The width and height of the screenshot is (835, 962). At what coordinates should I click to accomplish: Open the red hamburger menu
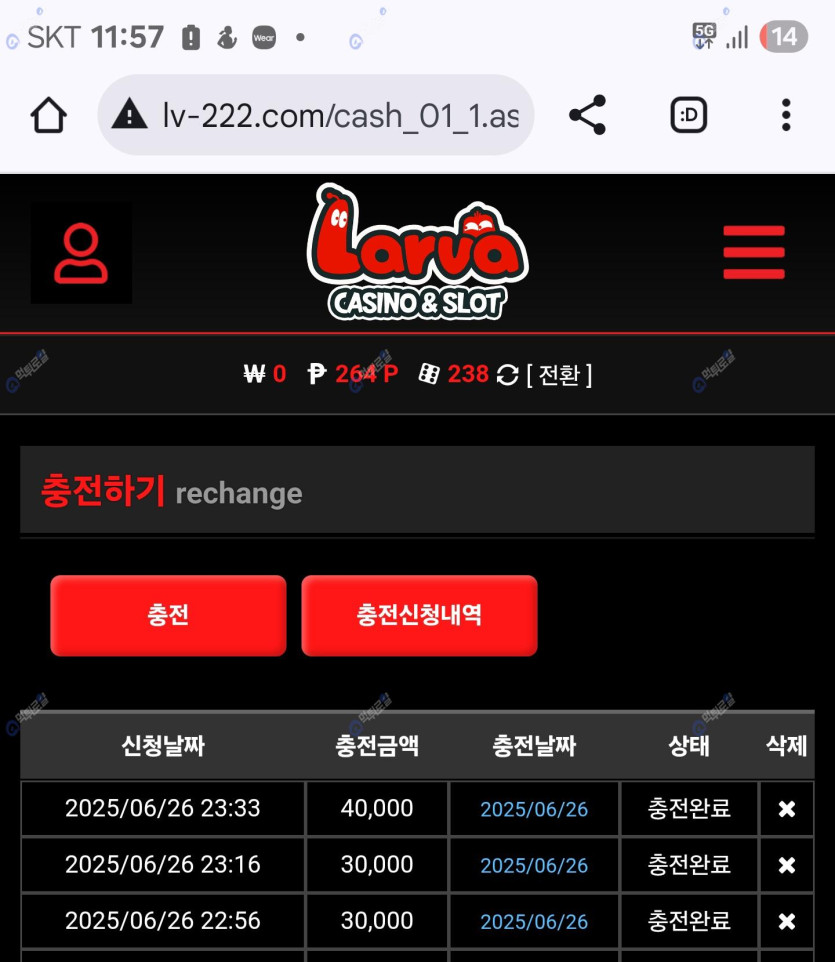tap(754, 252)
